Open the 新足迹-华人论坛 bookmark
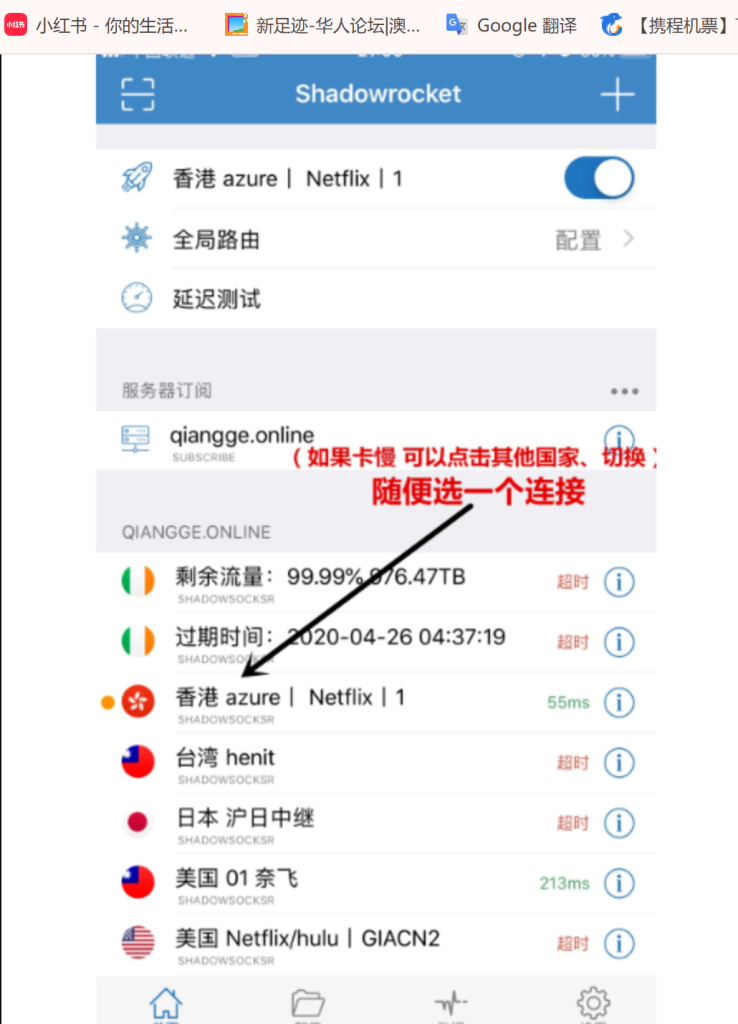738x1024 pixels. 322,25
